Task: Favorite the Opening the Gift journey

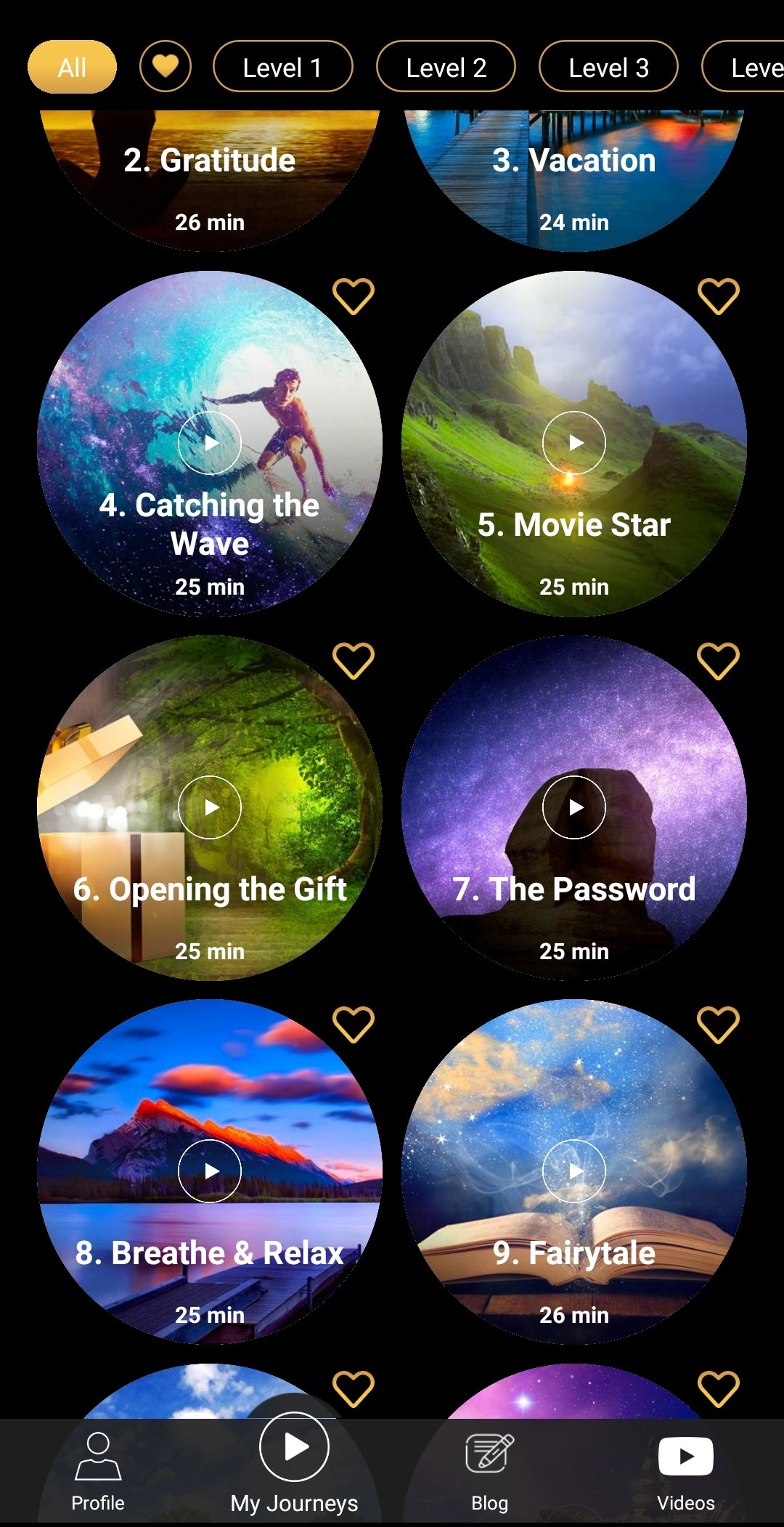Action: coord(354,661)
